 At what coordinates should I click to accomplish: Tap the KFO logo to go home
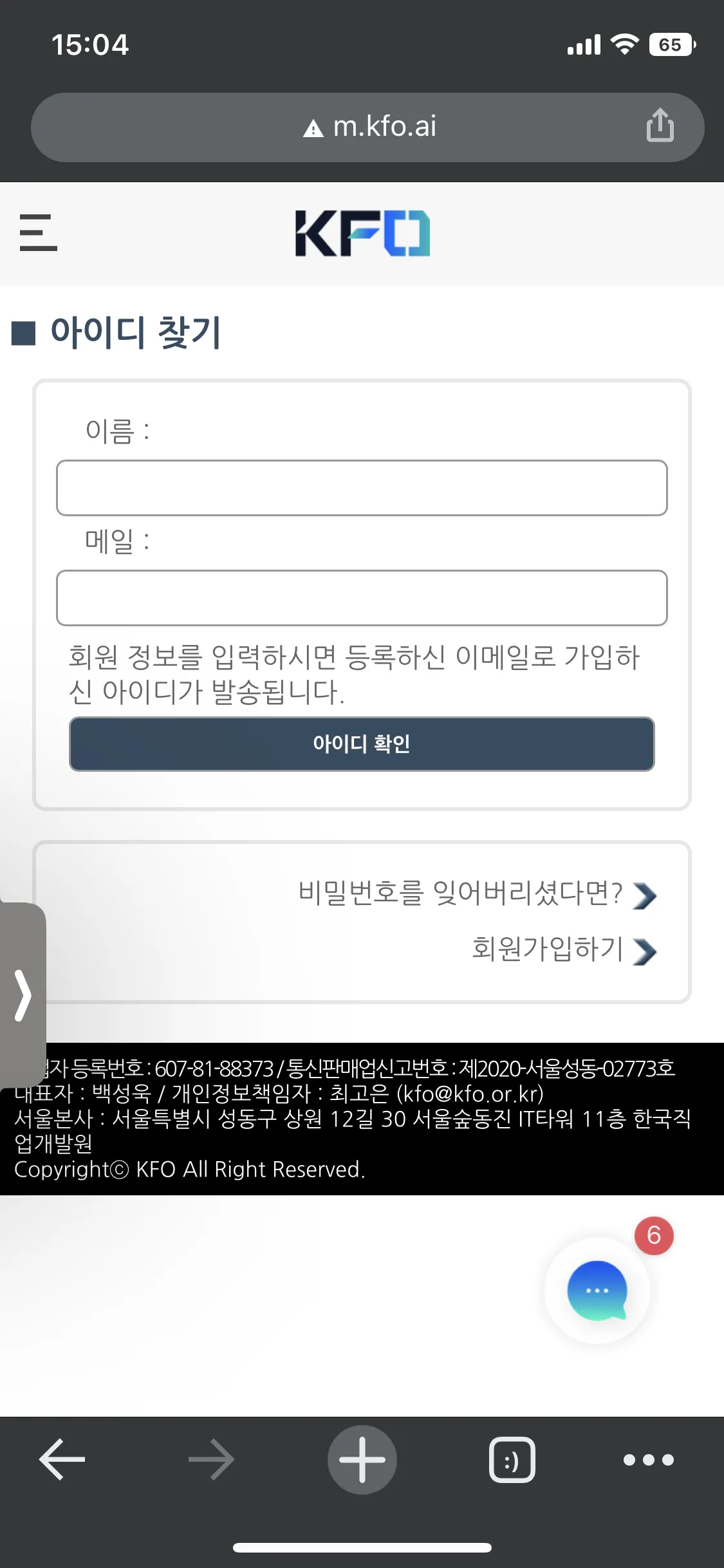[x=362, y=233]
